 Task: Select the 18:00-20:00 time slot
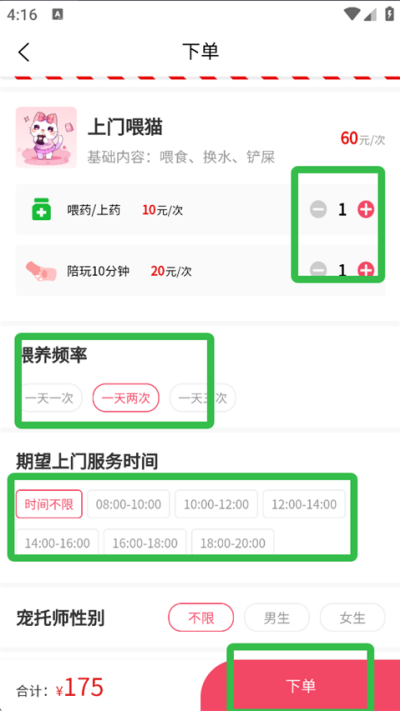pyautogui.click(x=233, y=542)
